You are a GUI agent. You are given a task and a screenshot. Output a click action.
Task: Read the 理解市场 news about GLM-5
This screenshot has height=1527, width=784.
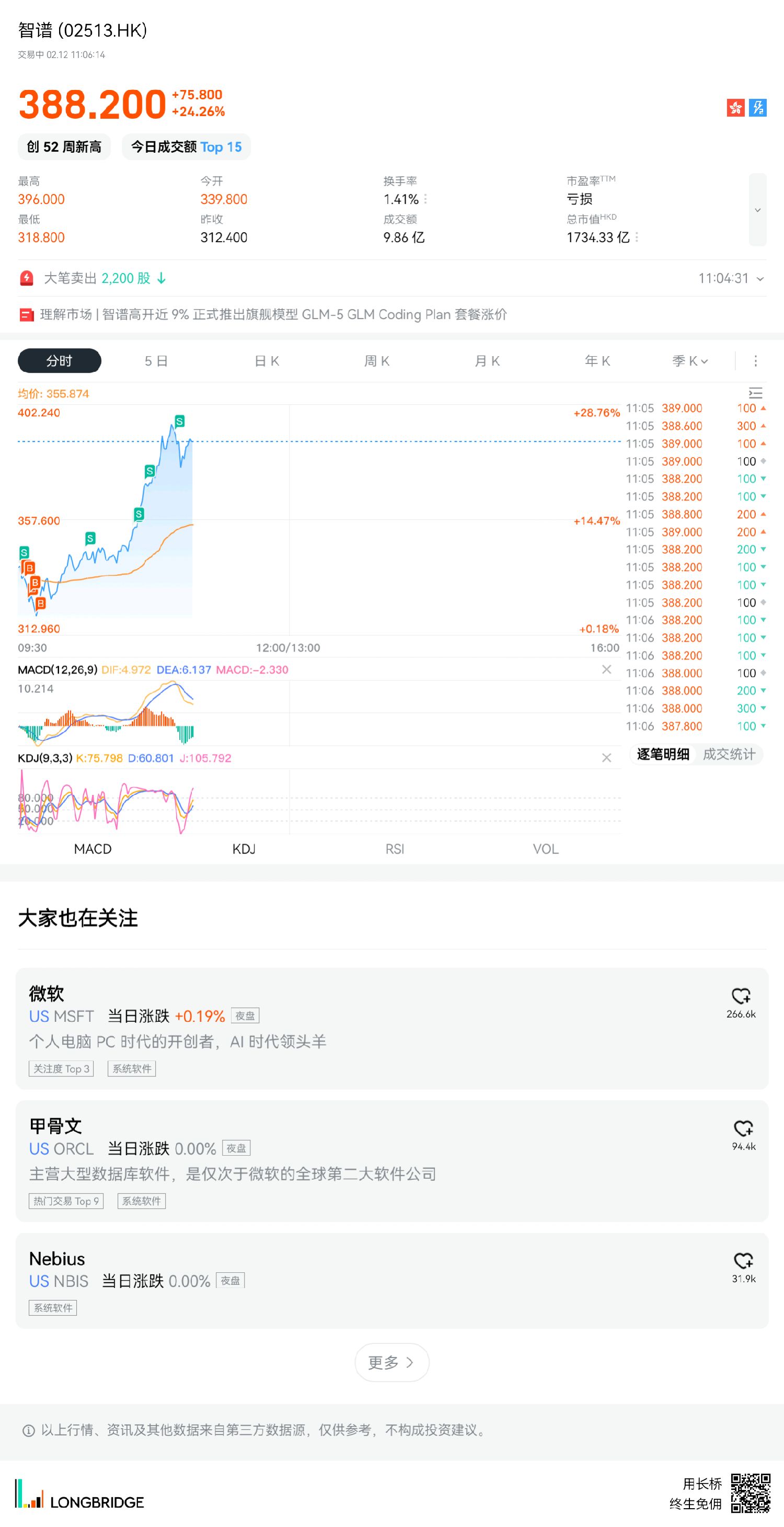click(273, 315)
